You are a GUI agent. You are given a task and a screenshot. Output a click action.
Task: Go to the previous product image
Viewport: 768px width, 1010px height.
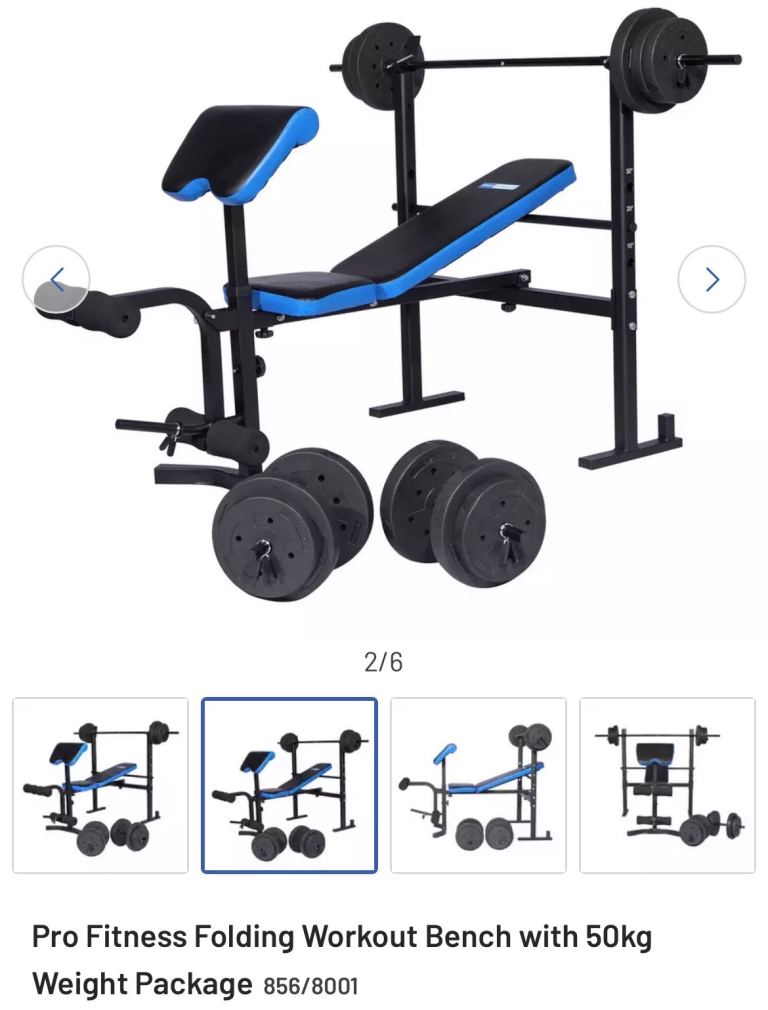[57, 280]
